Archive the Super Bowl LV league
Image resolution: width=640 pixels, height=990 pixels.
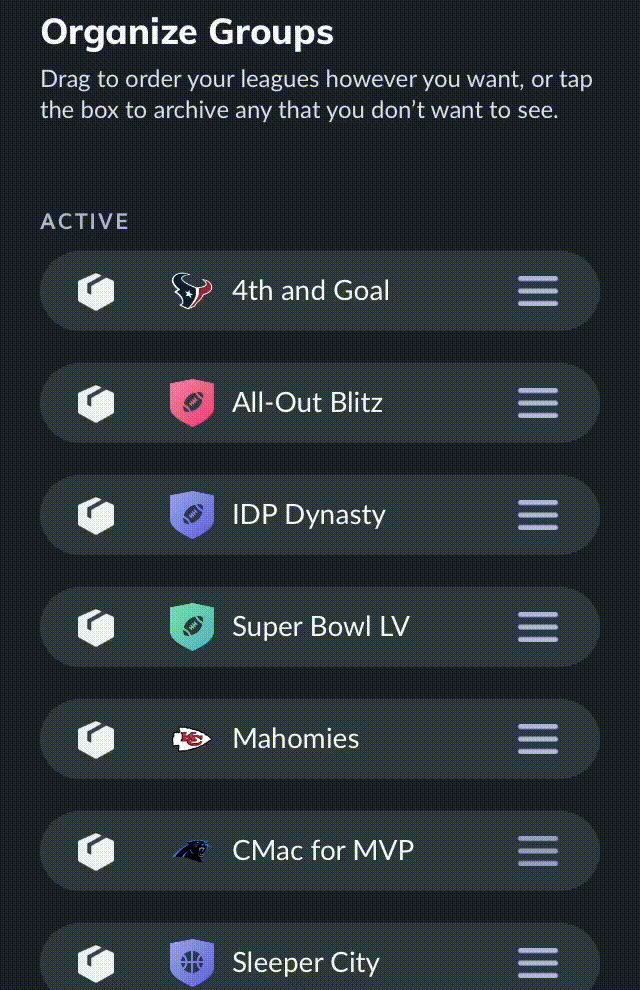pyautogui.click(x=96, y=628)
